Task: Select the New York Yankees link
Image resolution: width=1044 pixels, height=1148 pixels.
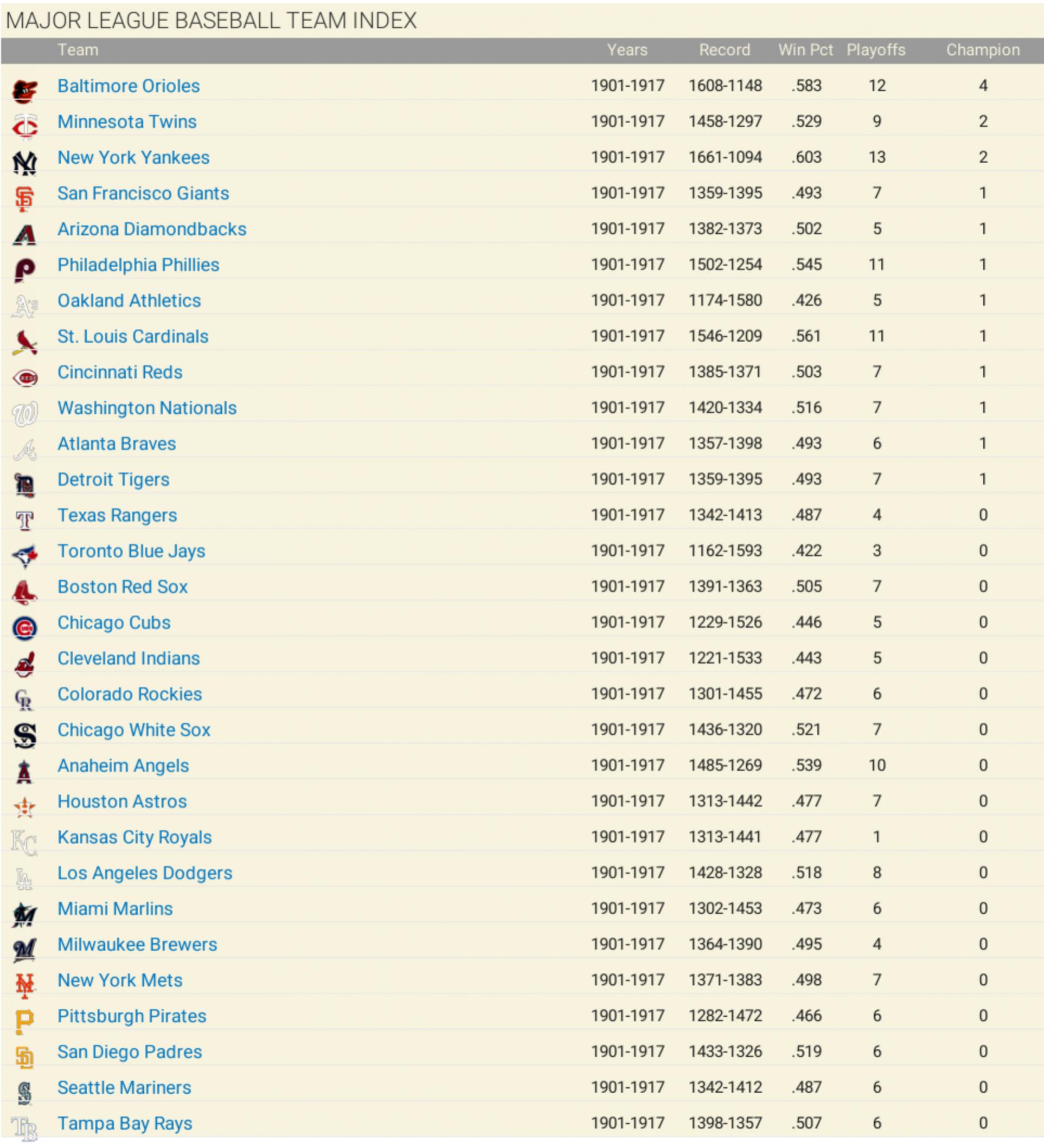Action: tap(133, 158)
